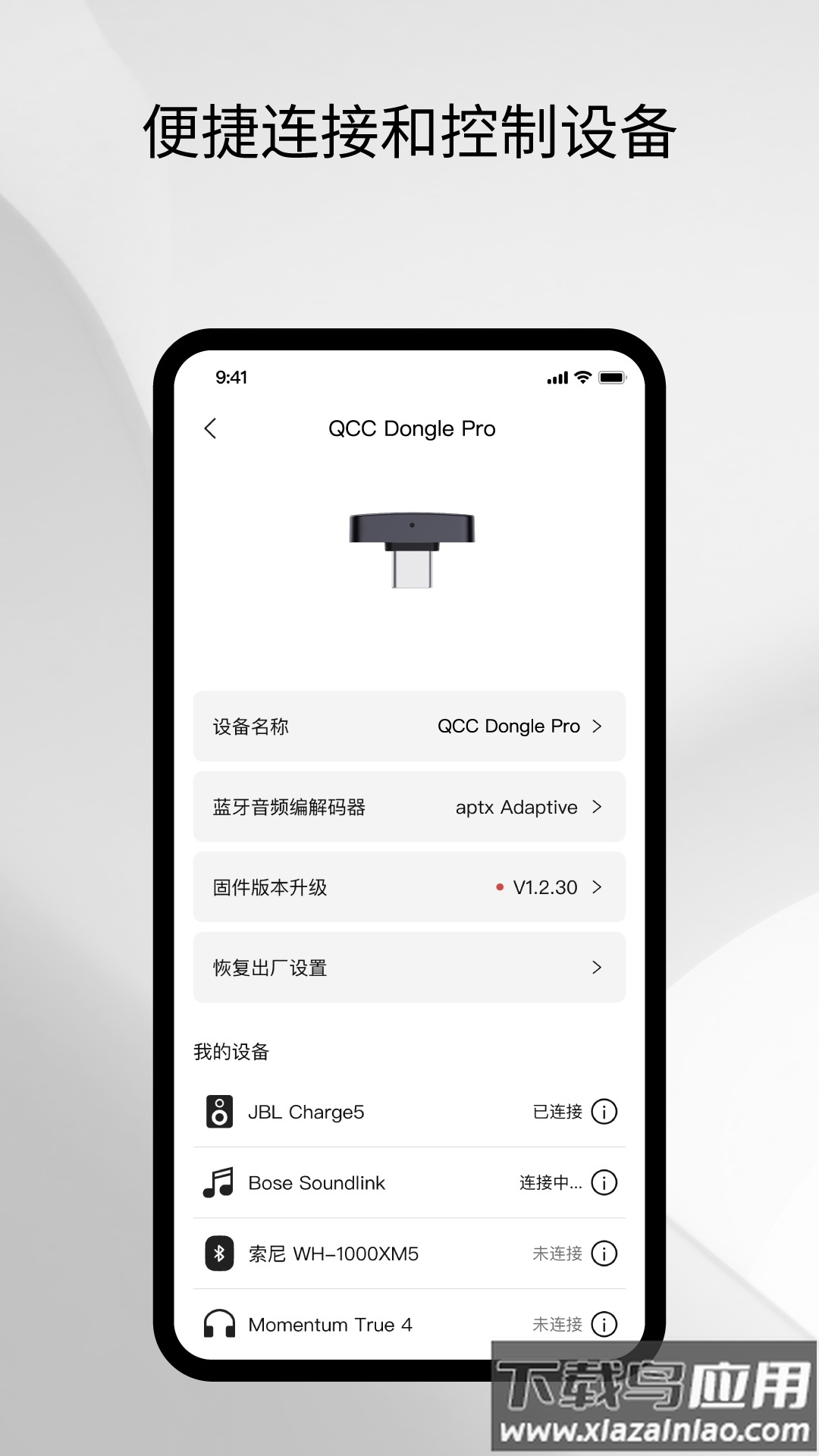Screen dimensions: 819x1456
Task: Open info for JBL Charge5
Action: click(604, 1112)
